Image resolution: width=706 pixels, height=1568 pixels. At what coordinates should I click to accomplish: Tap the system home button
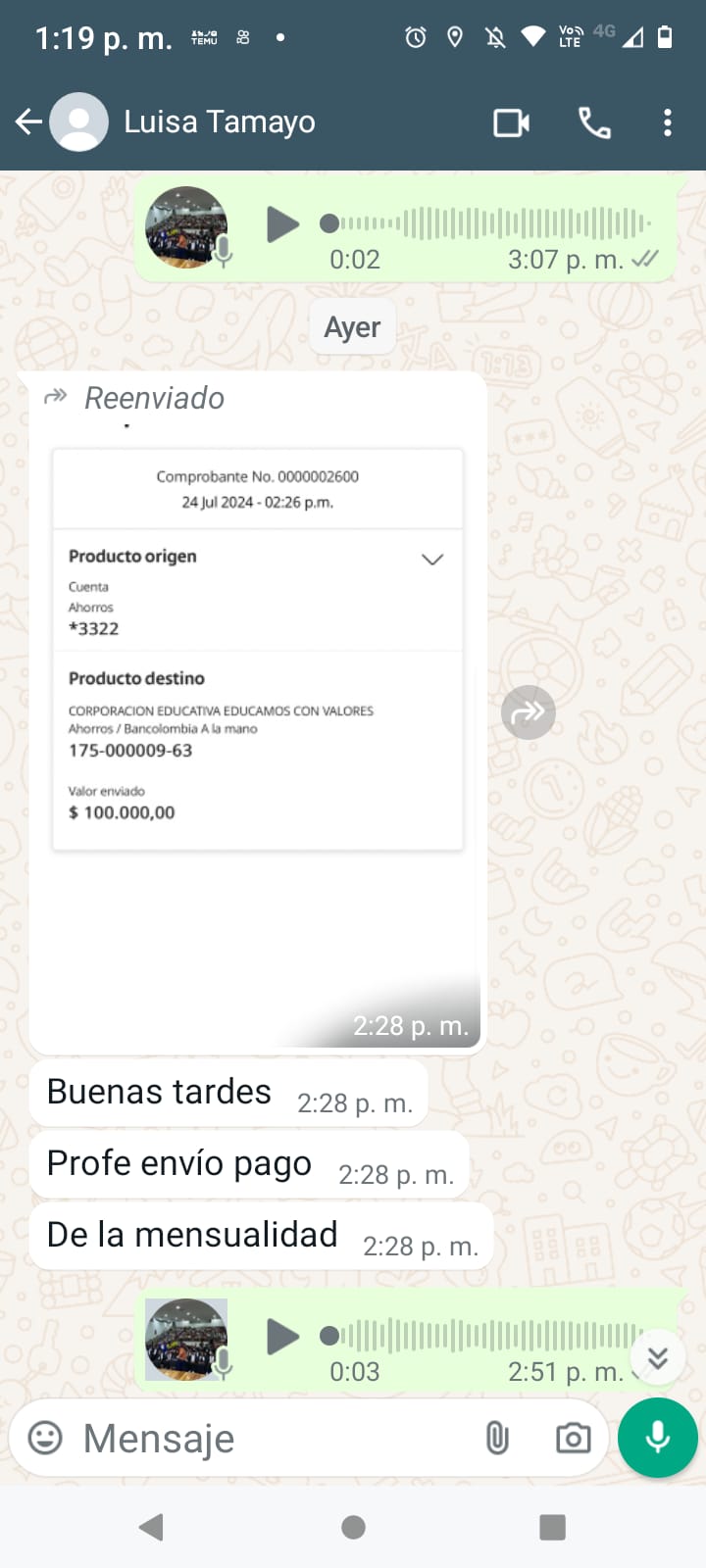(x=353, y=1527)
